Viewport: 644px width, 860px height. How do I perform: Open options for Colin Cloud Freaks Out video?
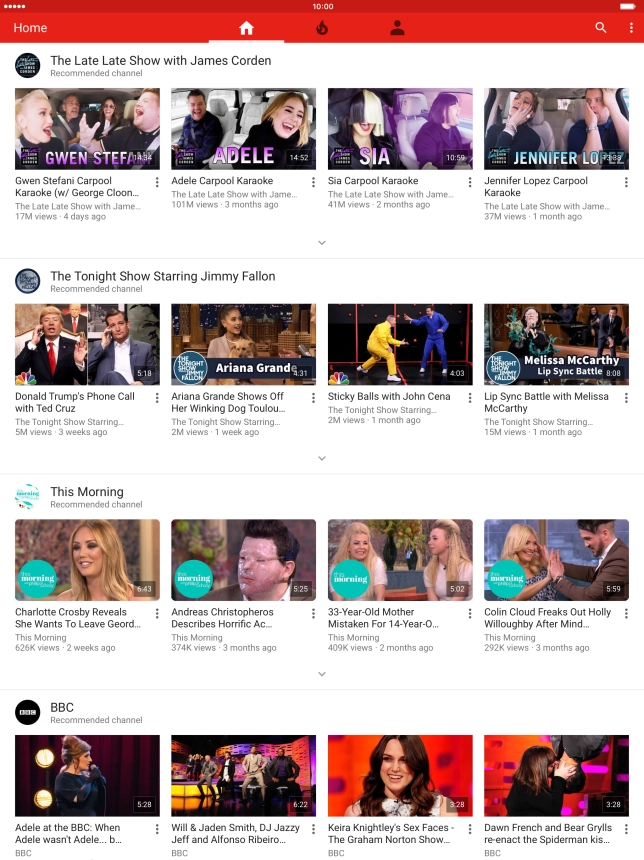pos(626,613)
